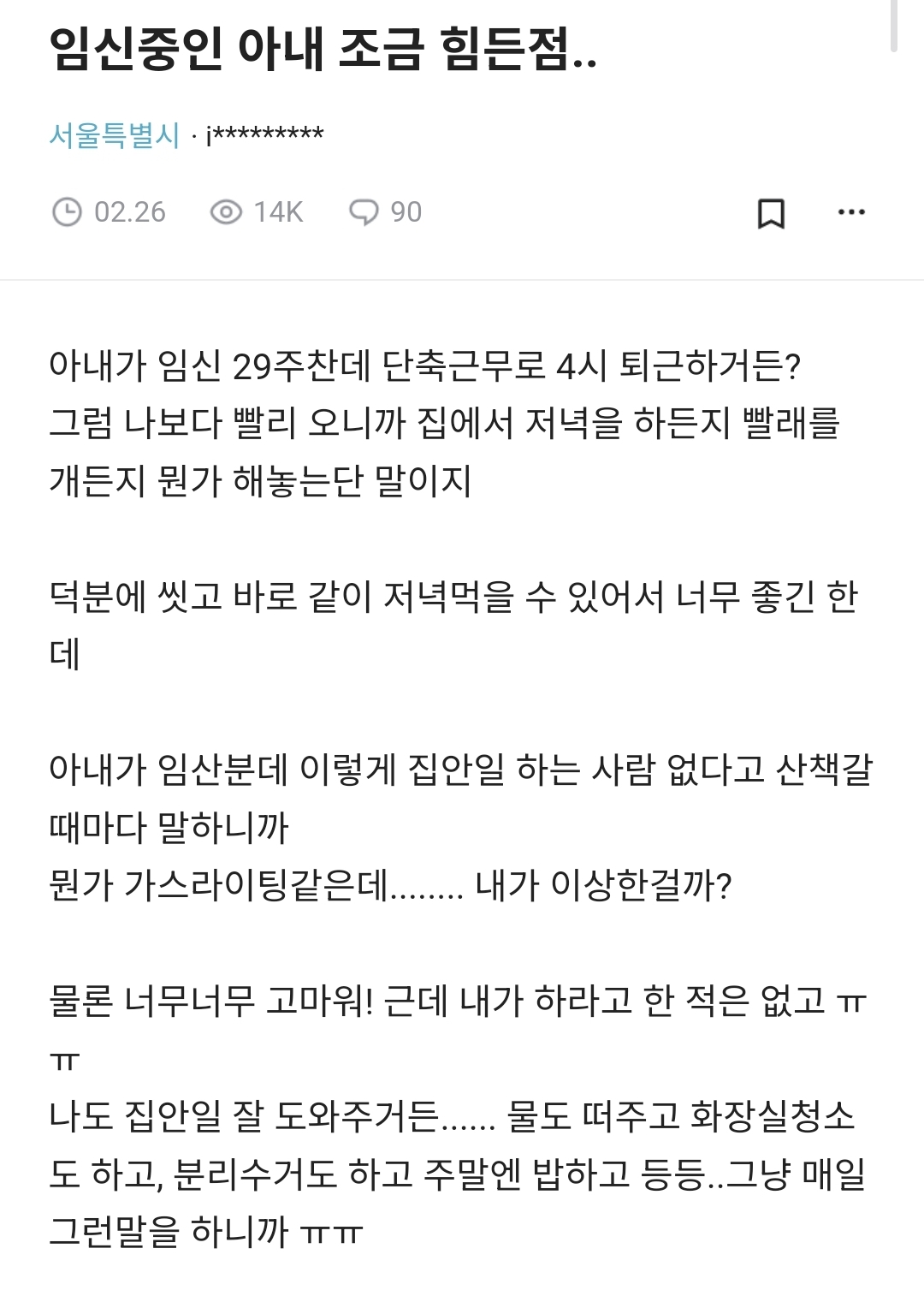Open the three-dot overflow menu
Viewport: 924px width, 1296px height.
tap(851, 211)
